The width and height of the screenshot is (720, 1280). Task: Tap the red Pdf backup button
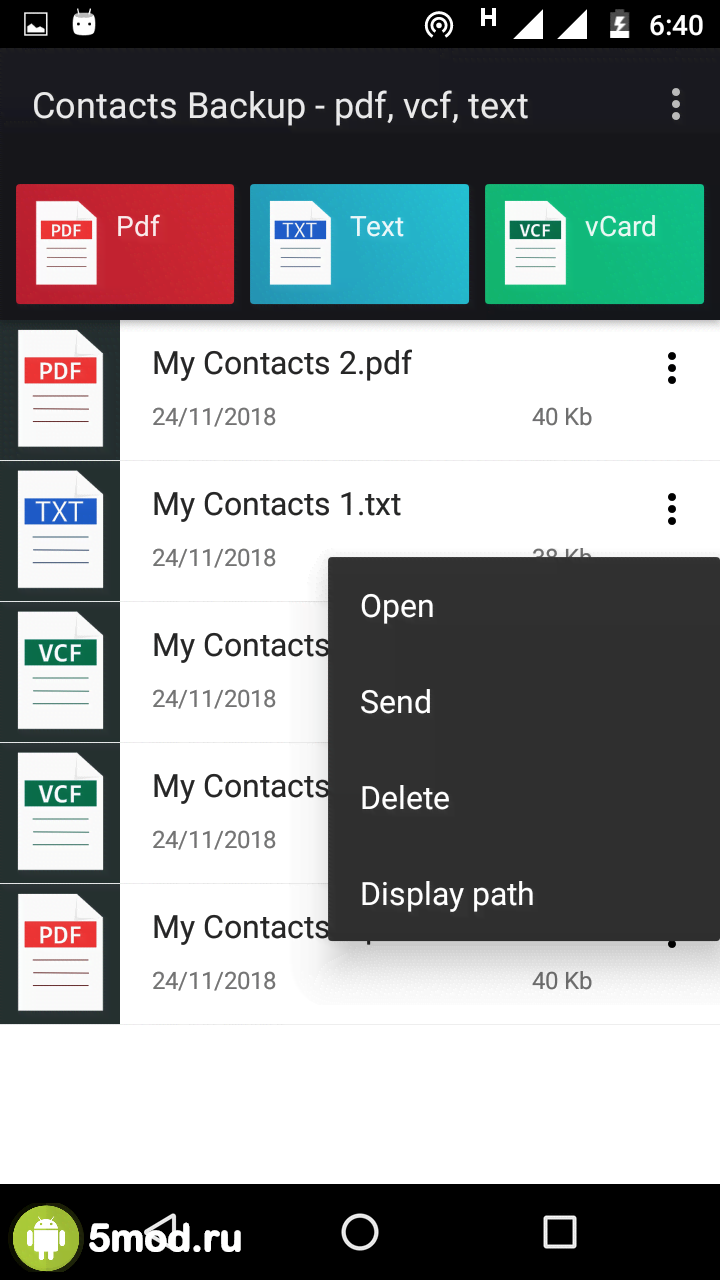pos(125,243)
